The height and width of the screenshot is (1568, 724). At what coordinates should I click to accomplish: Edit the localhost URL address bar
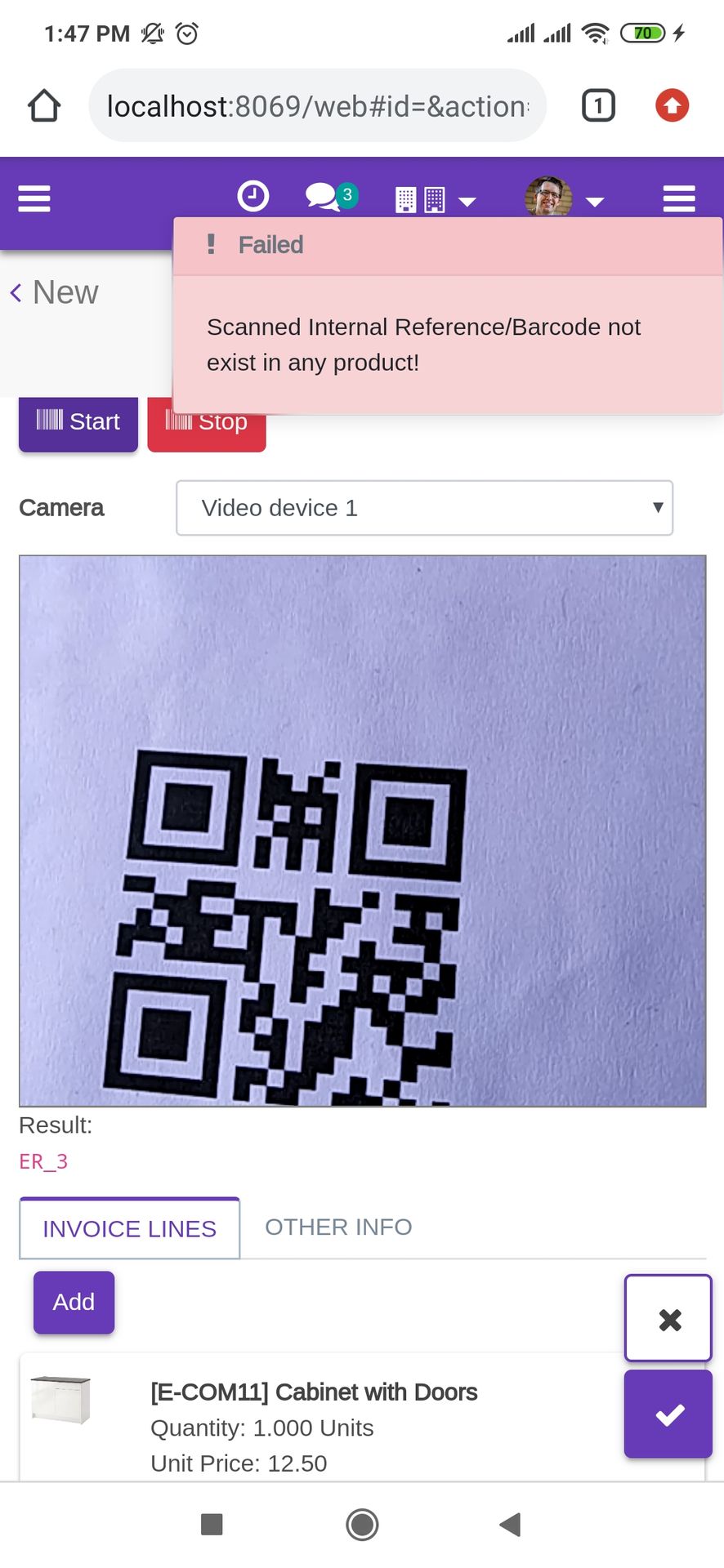(317, 106)
